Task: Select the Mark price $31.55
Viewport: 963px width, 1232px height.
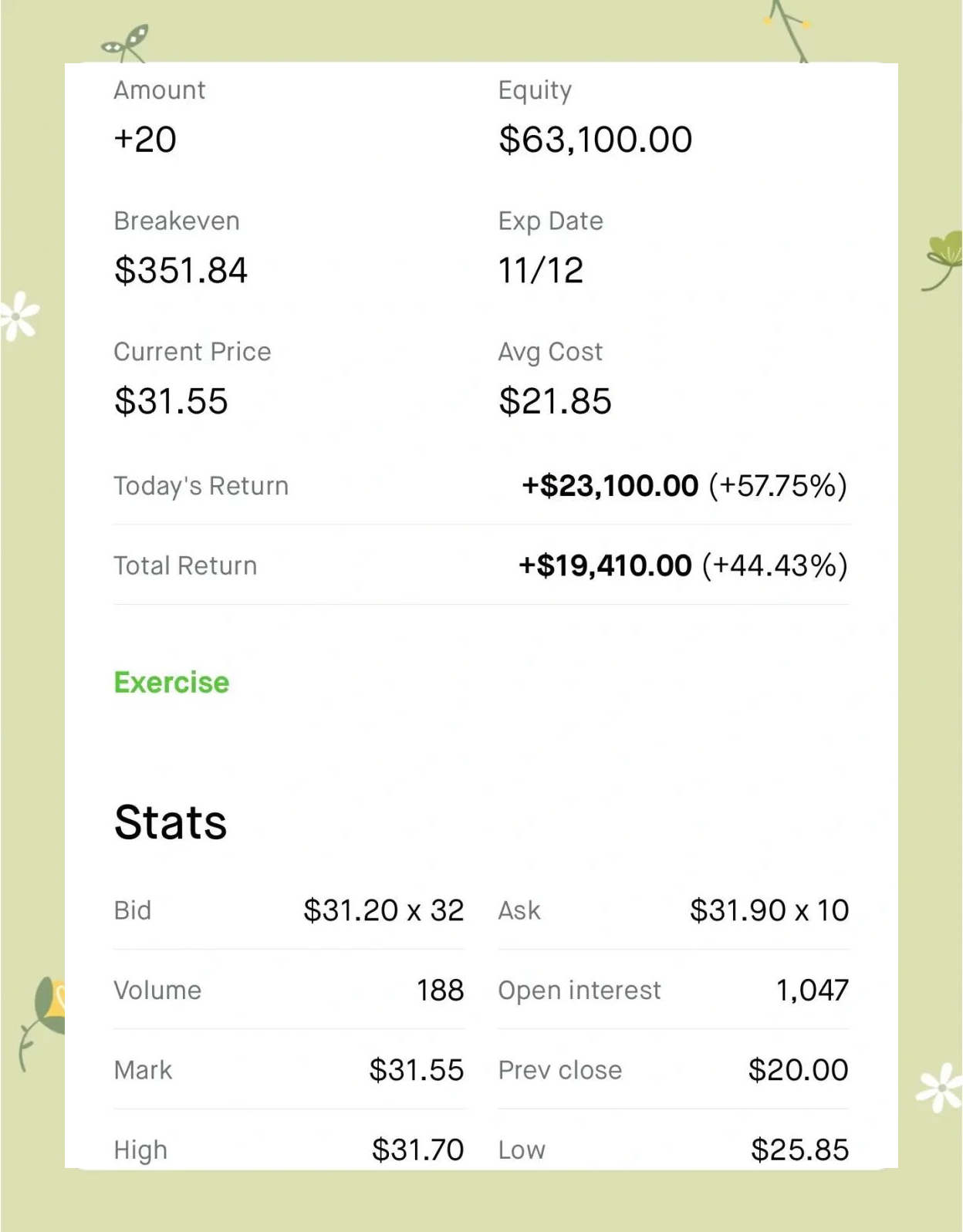Action: click(416, 1070)
